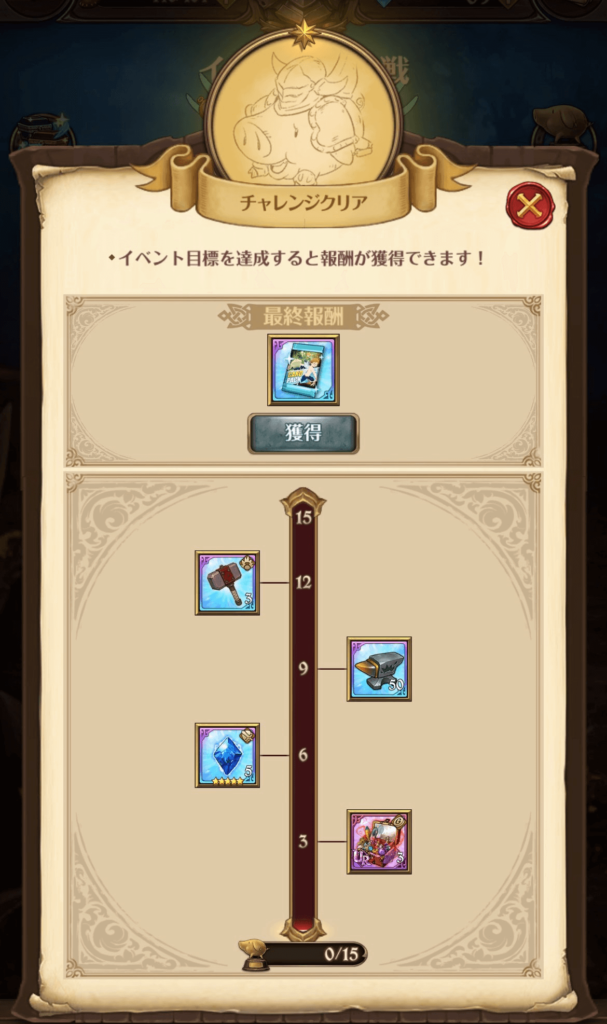Inspect the hammer reward at level 12
The width and height of the screenshot is (607, 1024).
227,582
